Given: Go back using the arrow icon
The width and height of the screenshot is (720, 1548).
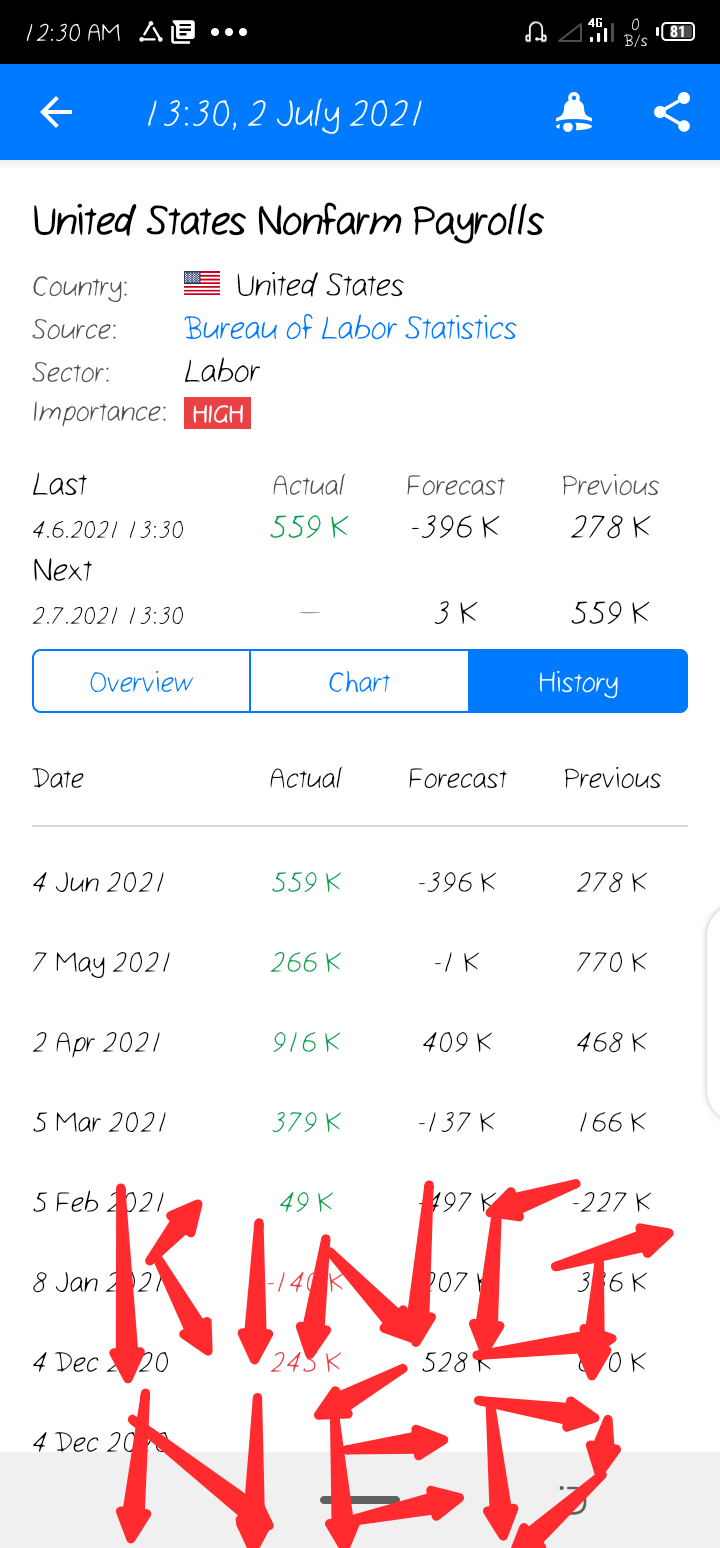Looking at the screenshot, I should (56, 113).
